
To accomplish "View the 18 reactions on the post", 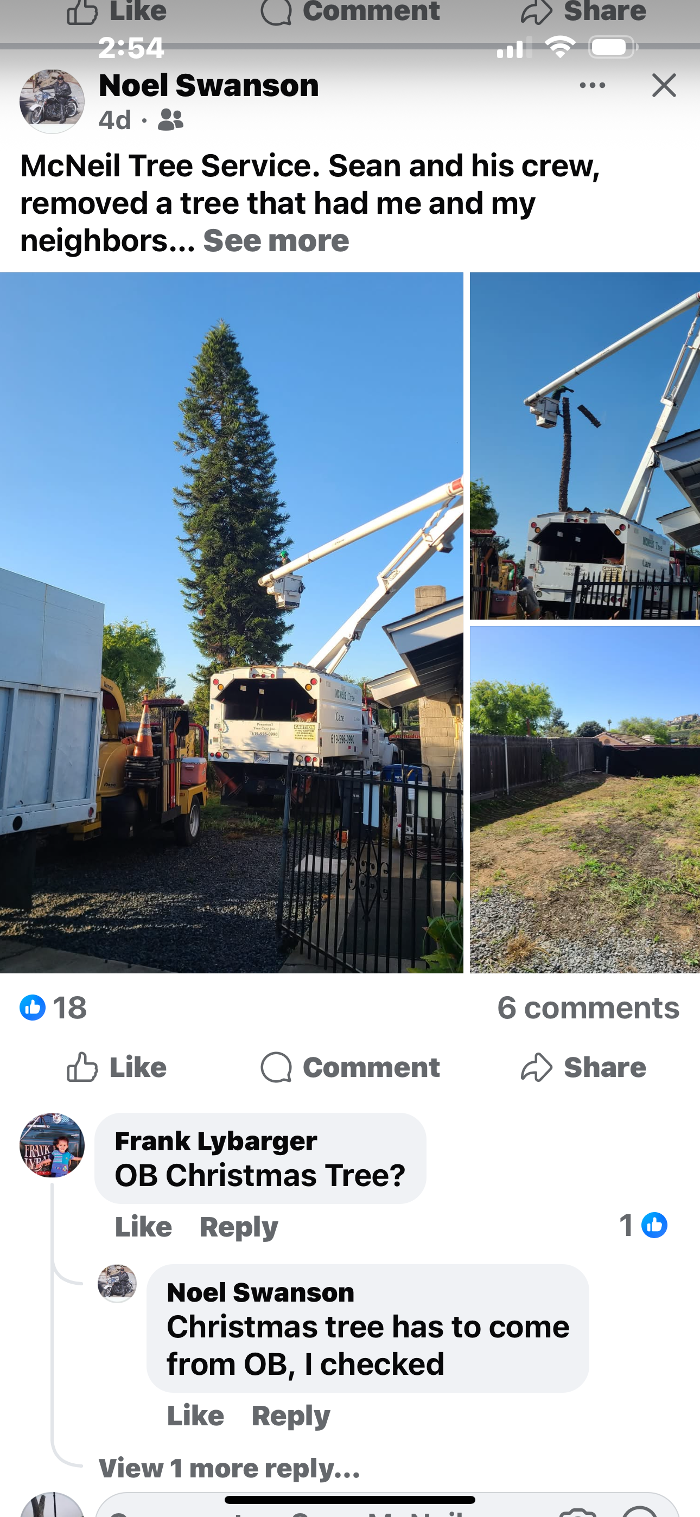I will click(54, 1007).
